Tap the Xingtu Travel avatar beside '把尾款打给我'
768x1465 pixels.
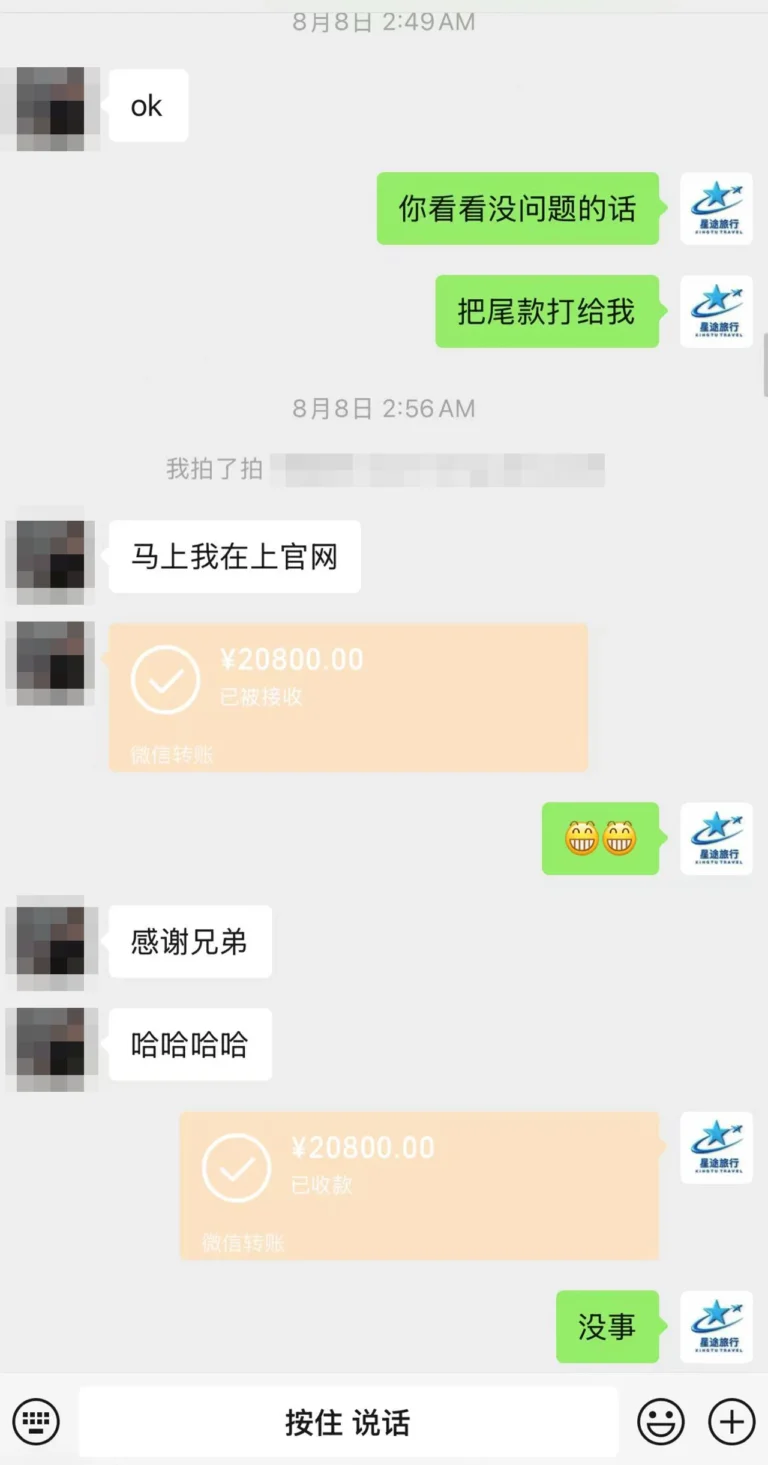(716, 312)
